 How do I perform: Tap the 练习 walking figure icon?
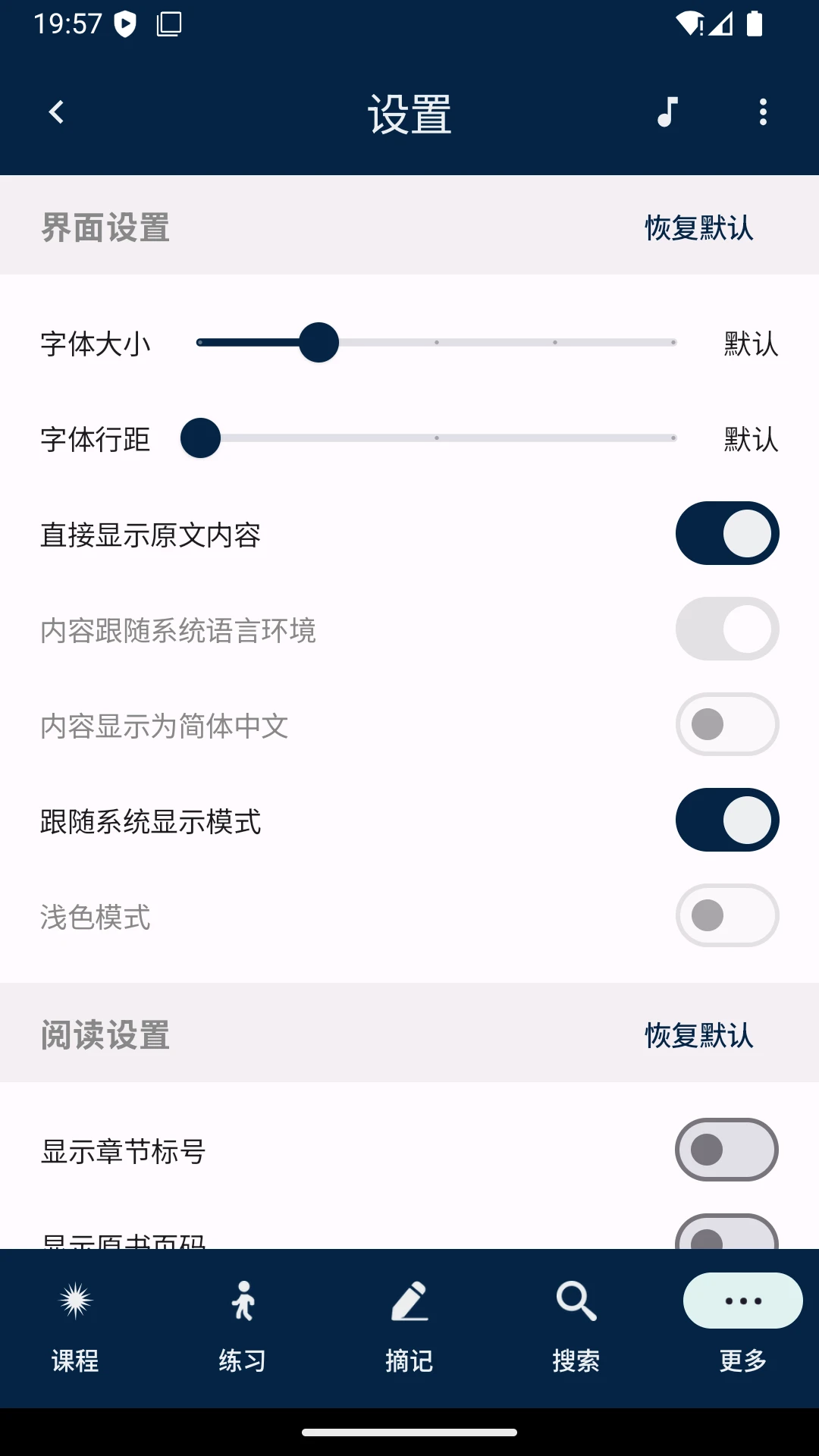coord(243,1300)
